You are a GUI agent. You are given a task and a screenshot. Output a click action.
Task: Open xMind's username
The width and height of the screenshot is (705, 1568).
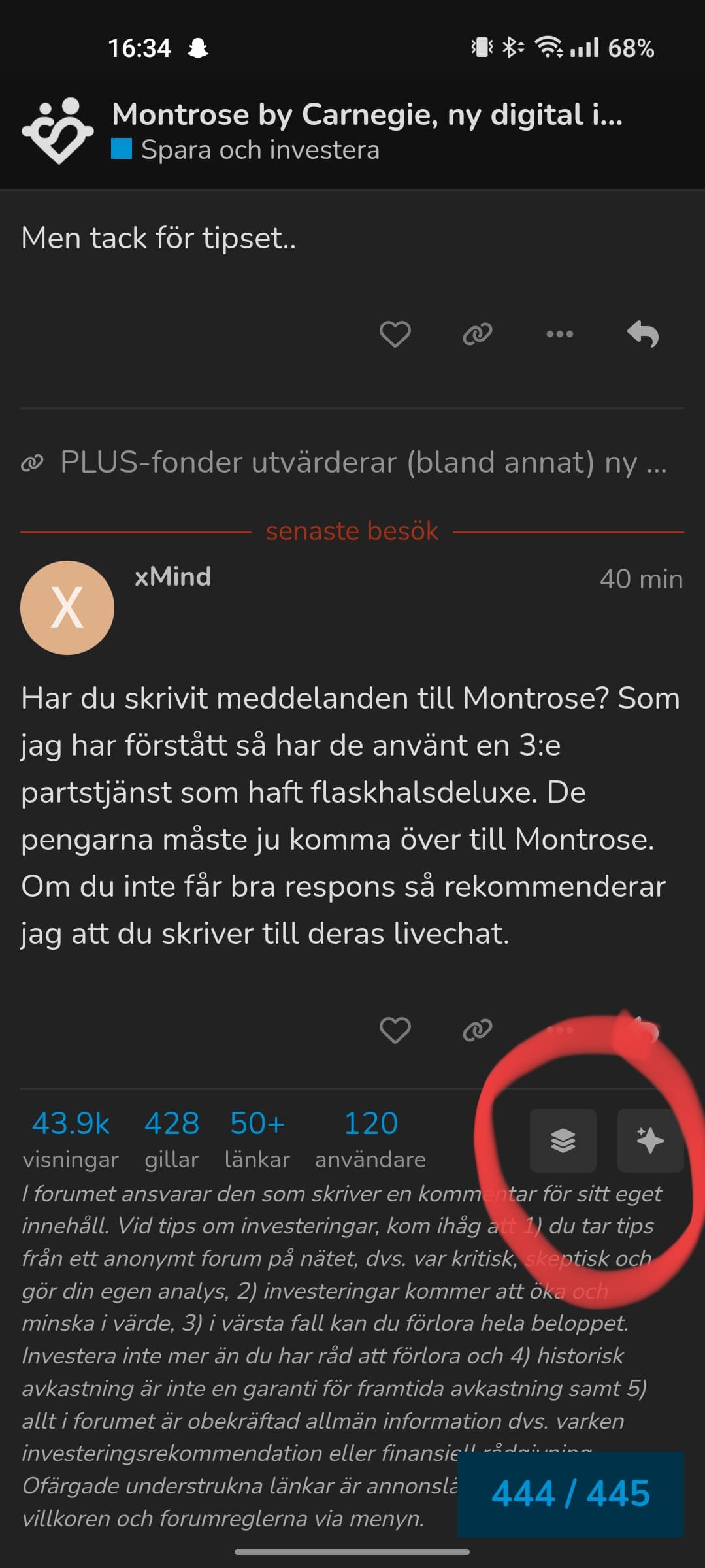(x=172, y=576)
